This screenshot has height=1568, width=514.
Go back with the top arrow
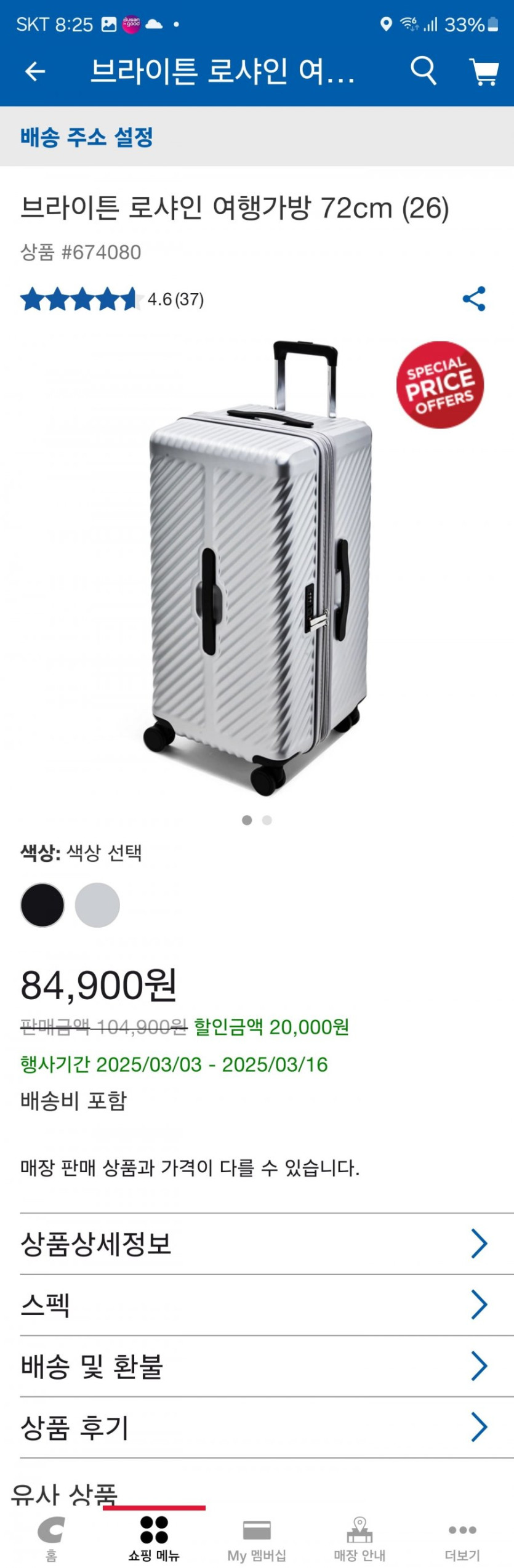pyautogui.click(x=35, y=72)
